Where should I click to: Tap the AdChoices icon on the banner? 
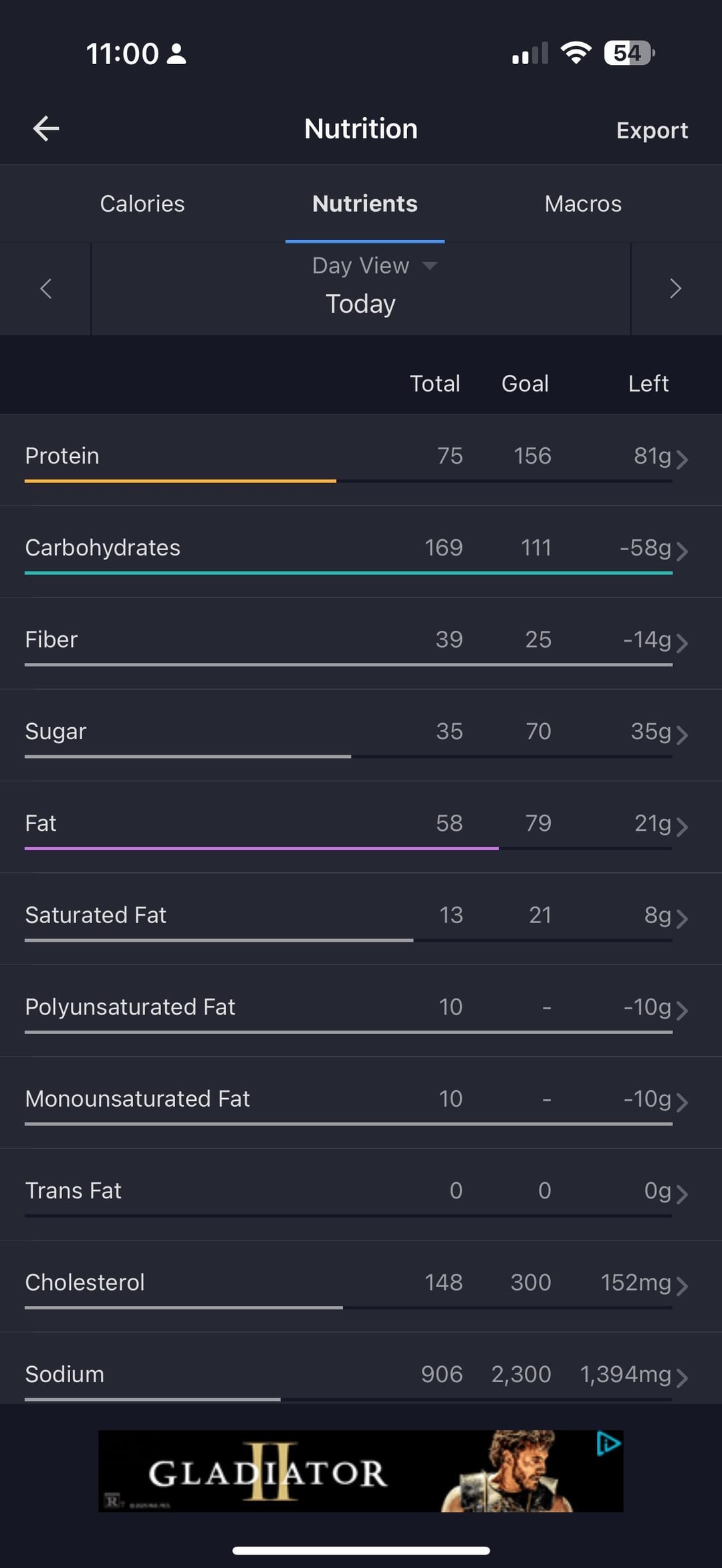point(608,1444)
